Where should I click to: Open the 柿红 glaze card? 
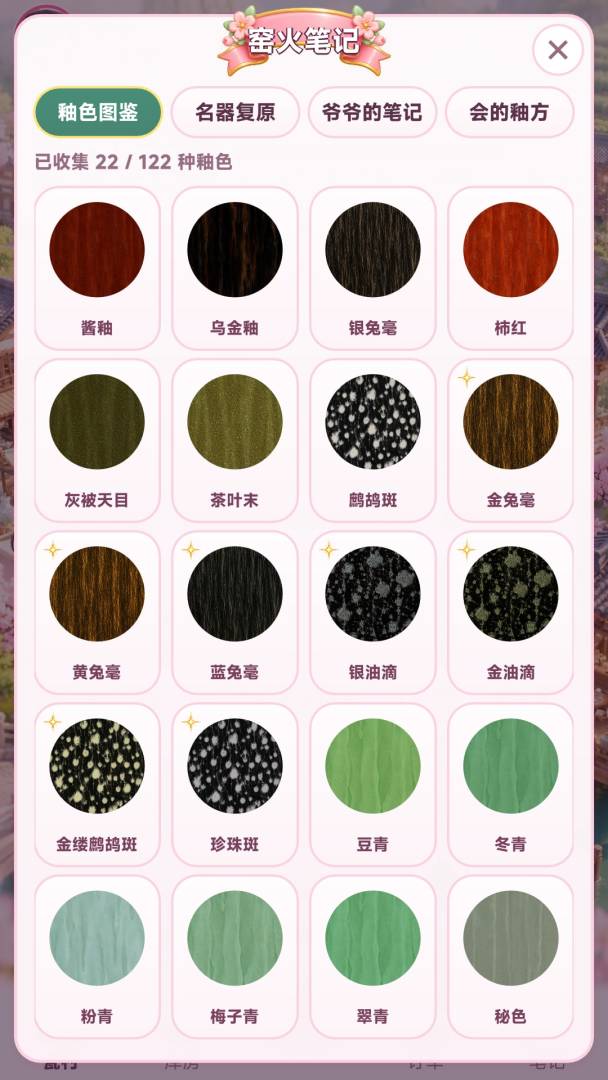click(510, 268)
